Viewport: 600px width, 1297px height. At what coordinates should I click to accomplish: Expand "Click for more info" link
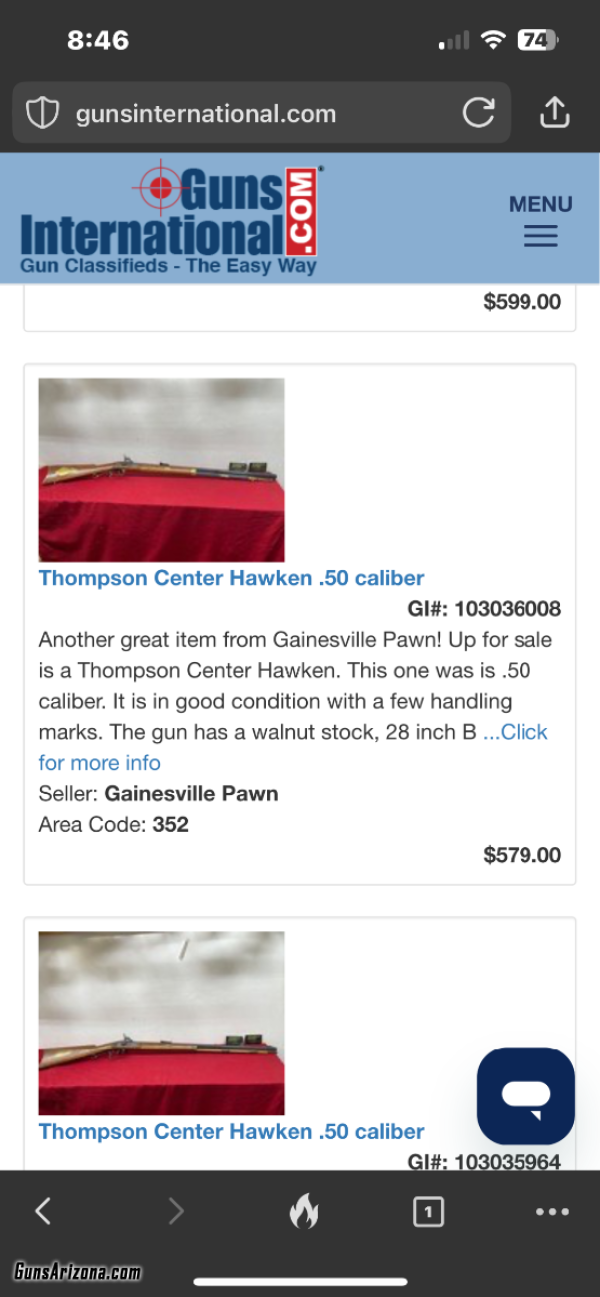[293, 747]
